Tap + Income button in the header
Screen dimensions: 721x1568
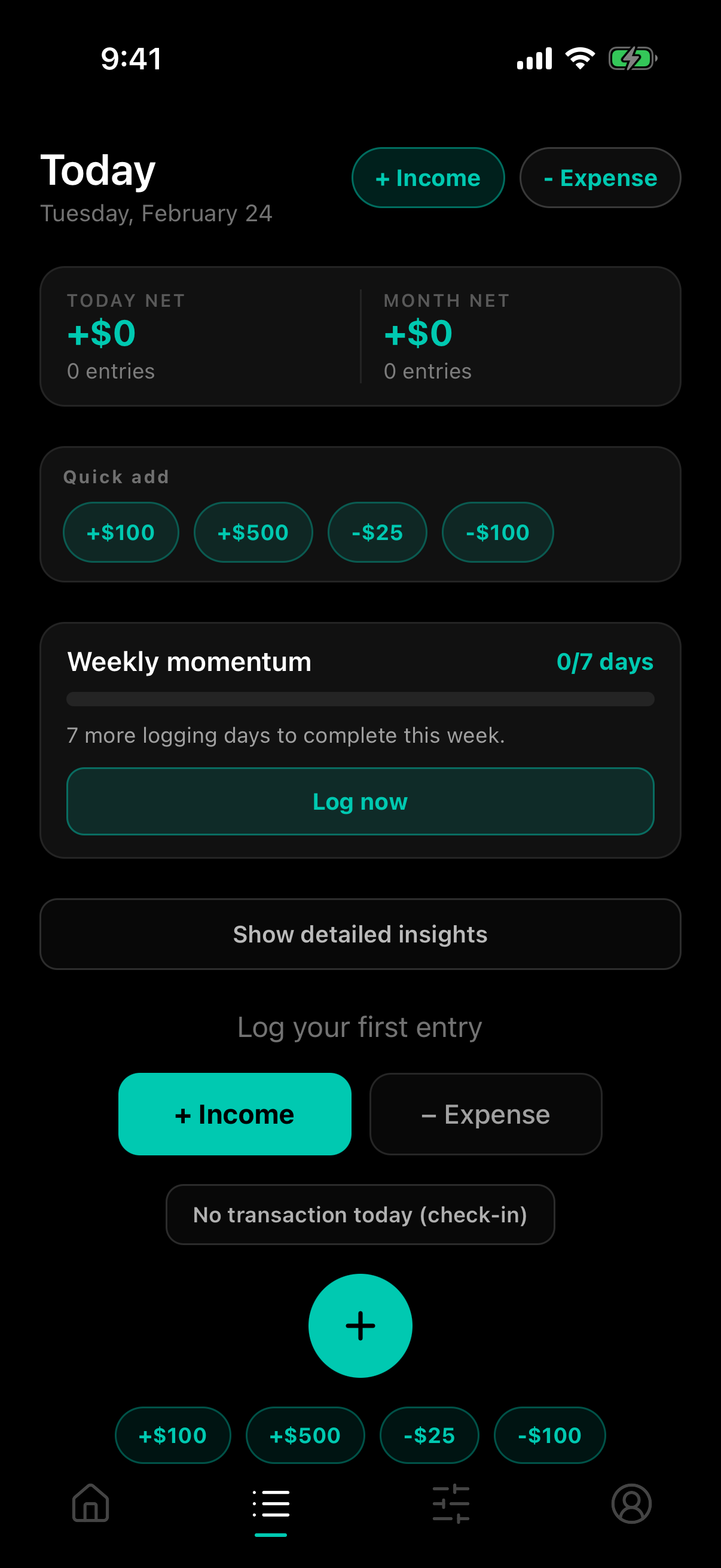427,178
